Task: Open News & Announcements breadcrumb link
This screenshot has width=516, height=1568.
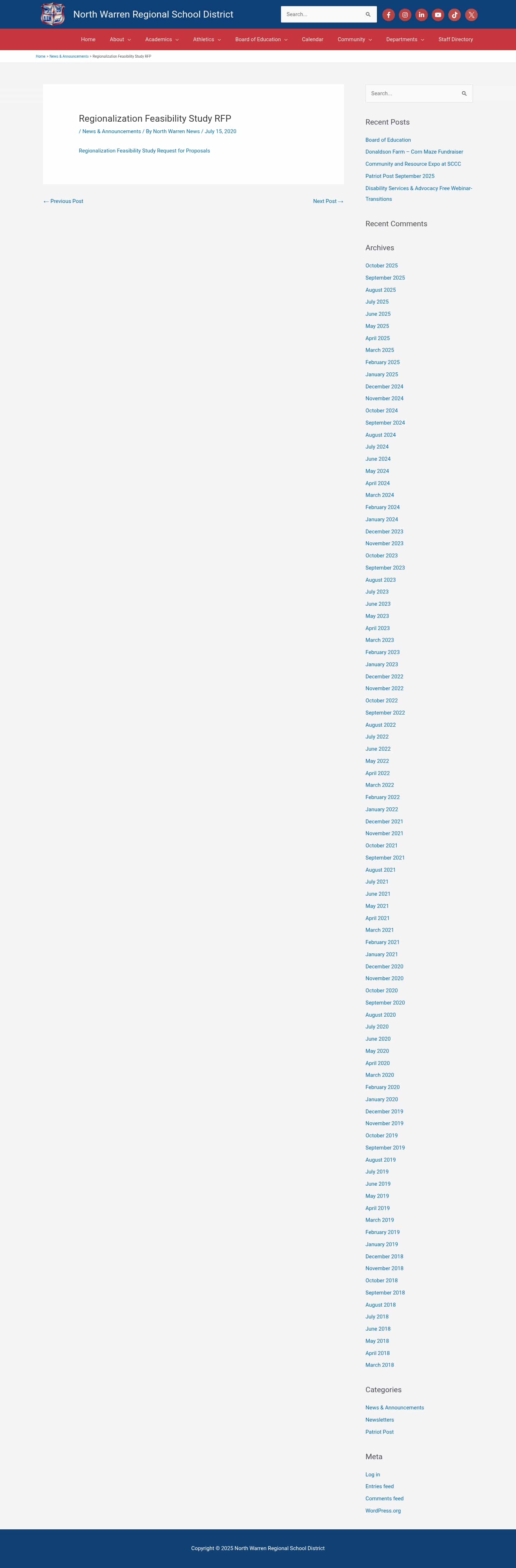Action: point(69,57)
